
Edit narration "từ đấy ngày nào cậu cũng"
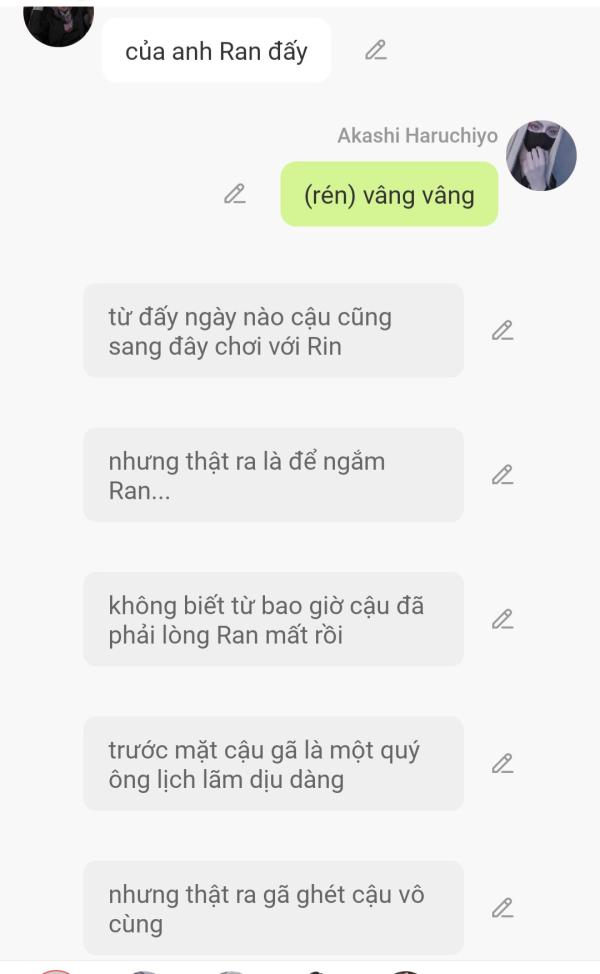[502, 331]
